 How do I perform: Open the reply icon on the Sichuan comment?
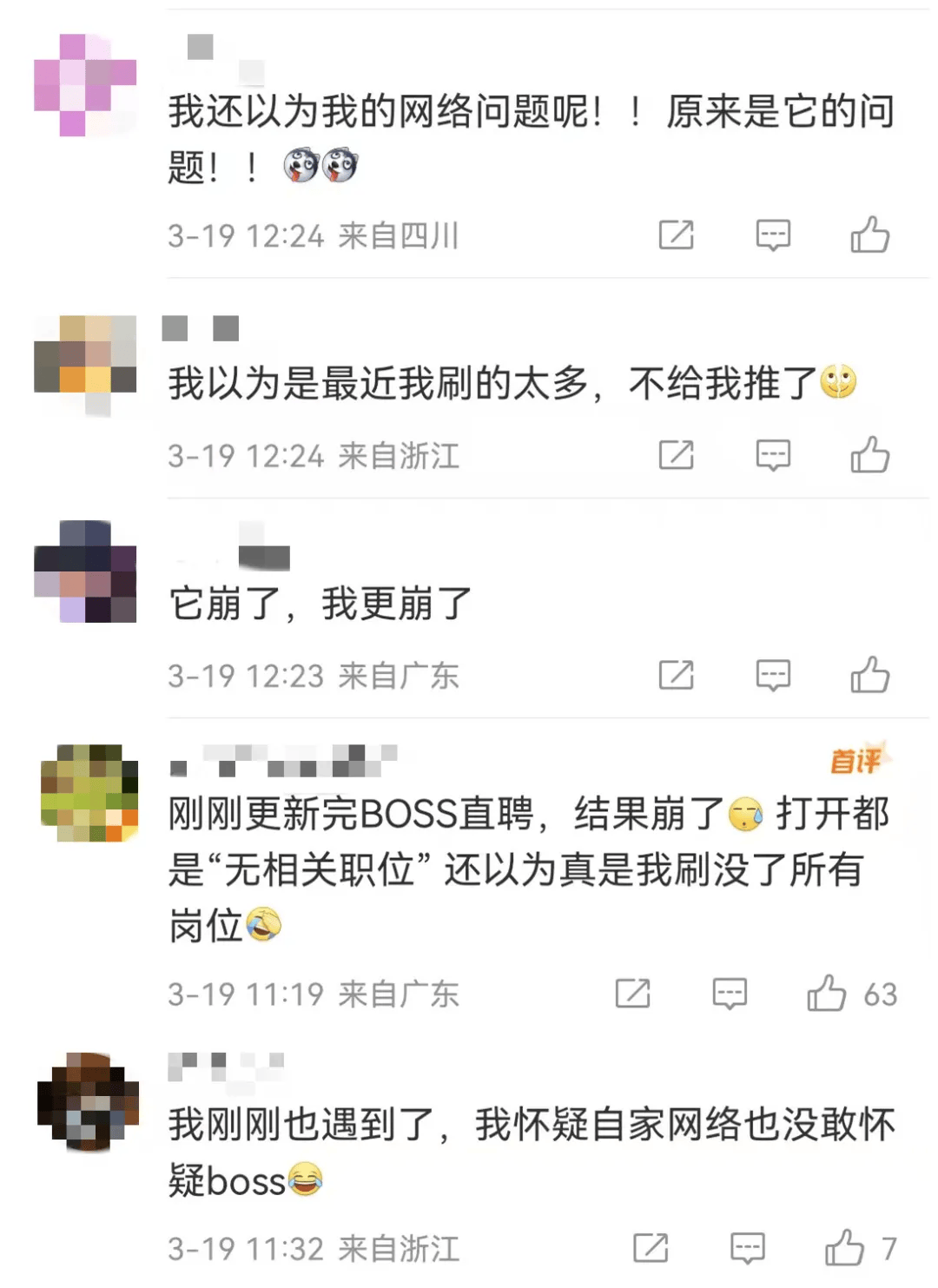[x=771, y=233]
